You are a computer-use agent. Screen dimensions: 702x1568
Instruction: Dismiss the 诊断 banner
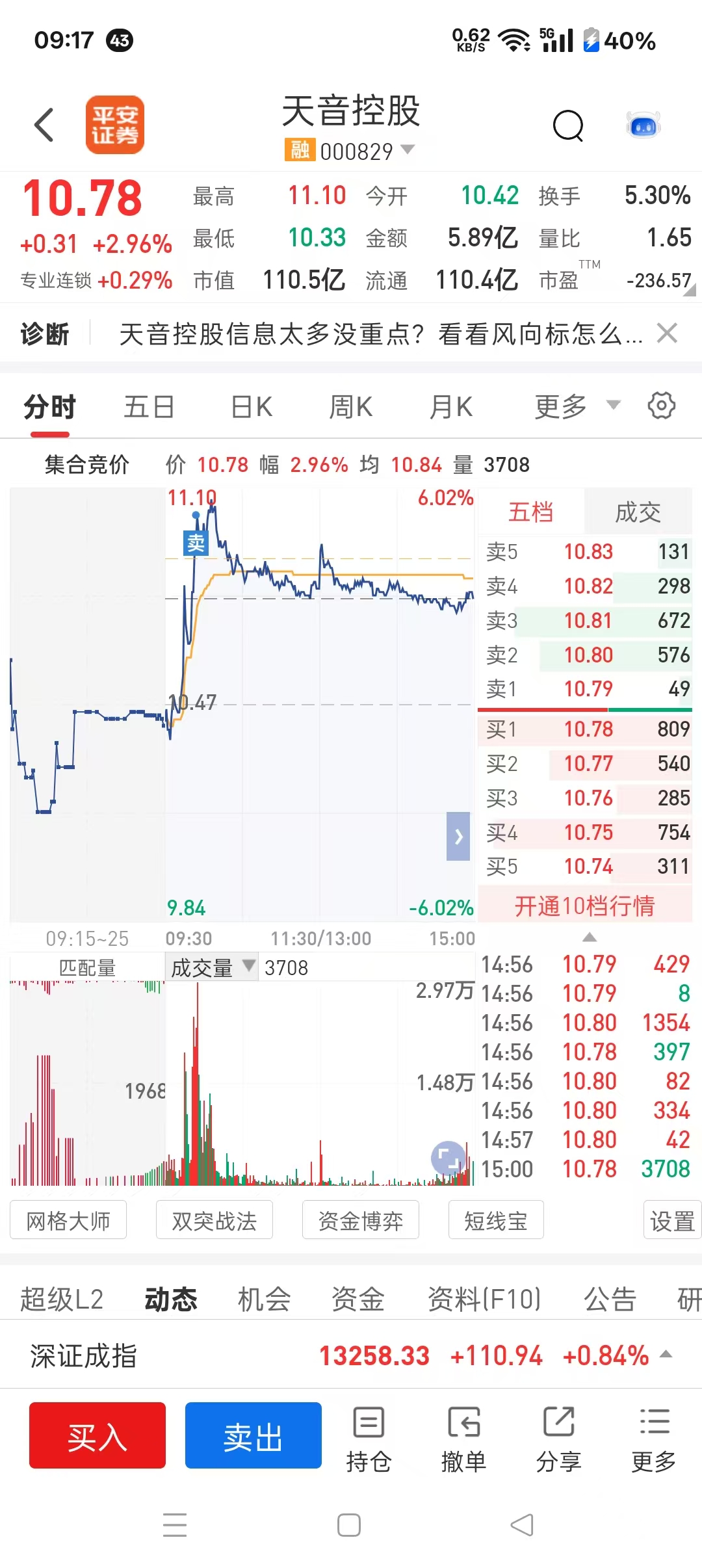coord(667,333)
